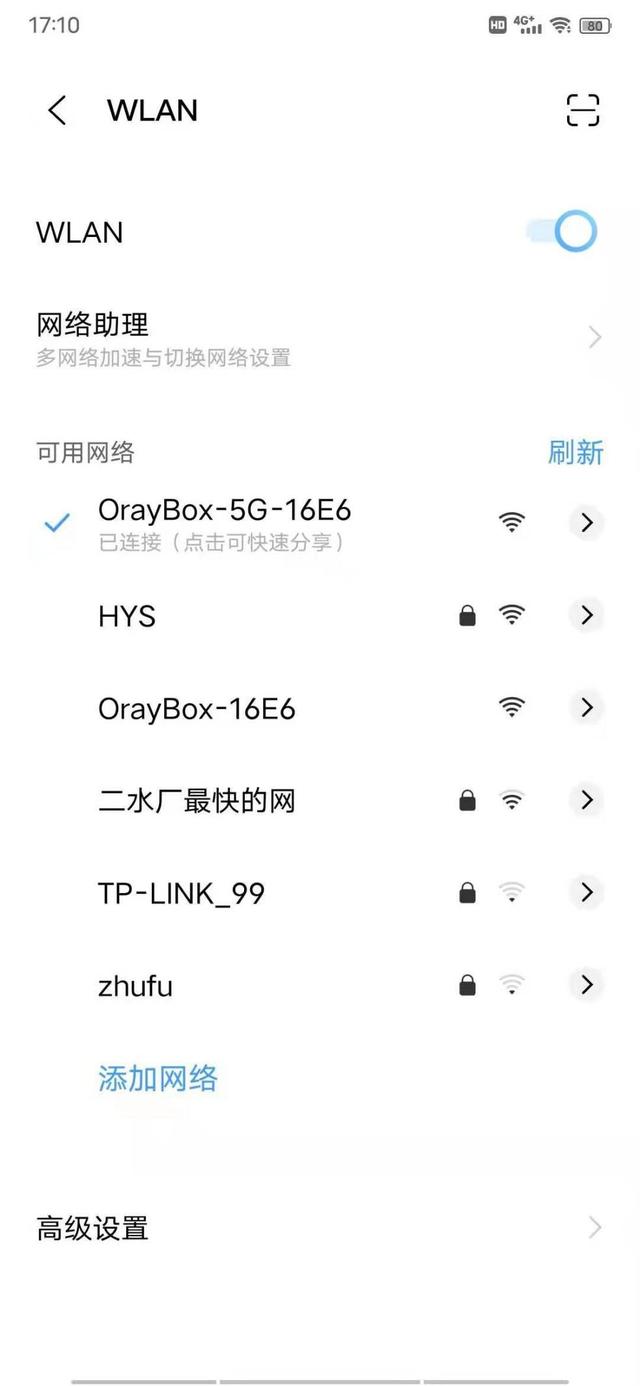Viewport: 640px width, 1386px height.
Task: Turn off the WLAN switch
Action: 562,232
